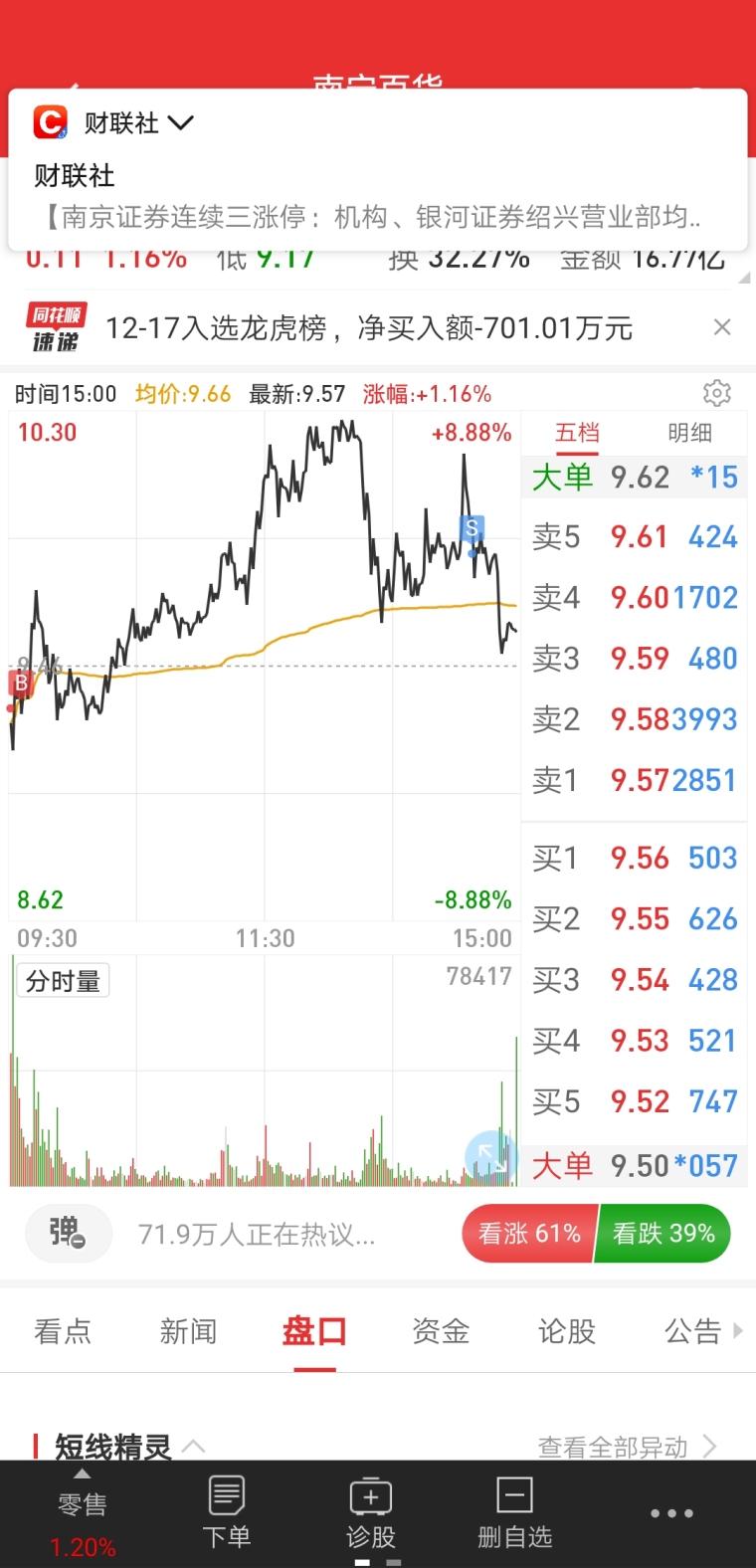Switch to the 新闻 tab
The height and width of the screenshot is (1568, 756).
tap(188, 1331)
